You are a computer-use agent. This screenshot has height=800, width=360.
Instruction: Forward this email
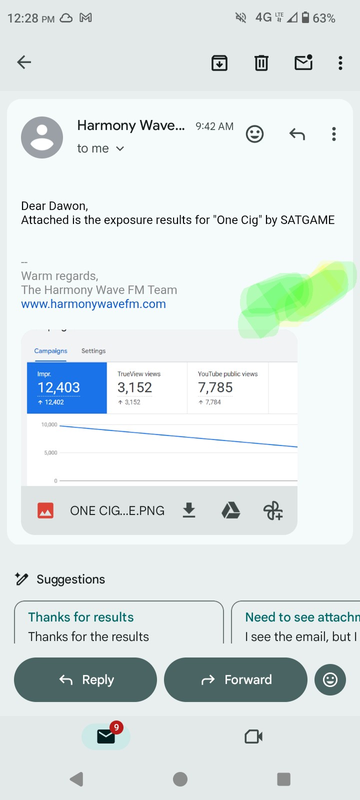click(236, 680)
